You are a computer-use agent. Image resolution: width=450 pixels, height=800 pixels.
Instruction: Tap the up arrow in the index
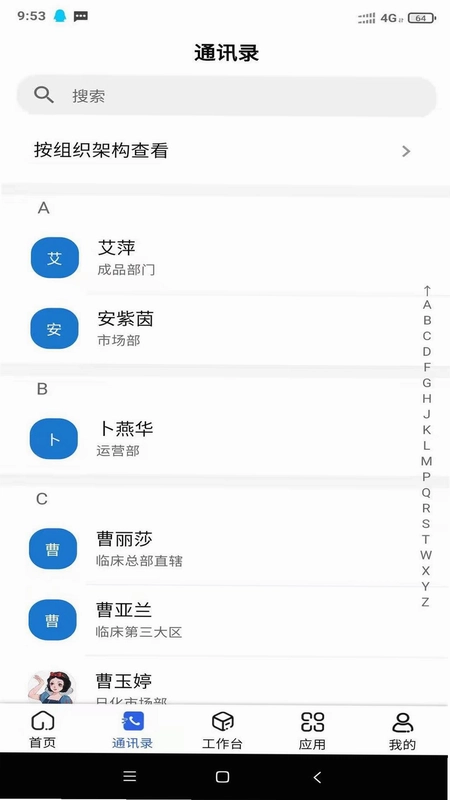pos(427,291)
